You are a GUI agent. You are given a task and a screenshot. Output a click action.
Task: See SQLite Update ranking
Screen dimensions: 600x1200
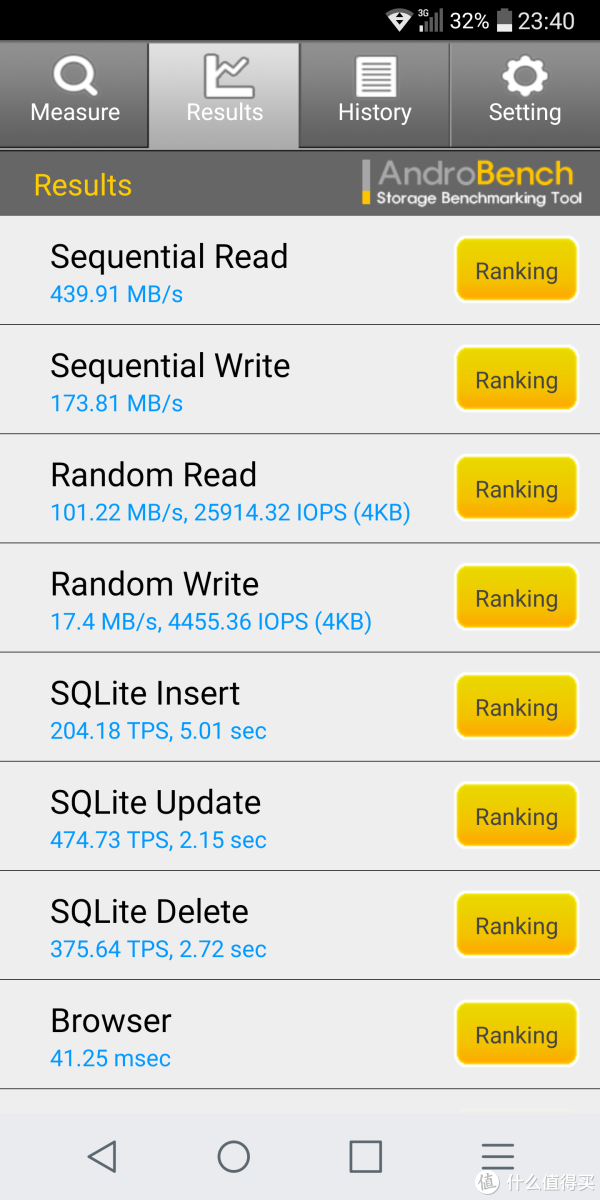[x=516, y=815]
